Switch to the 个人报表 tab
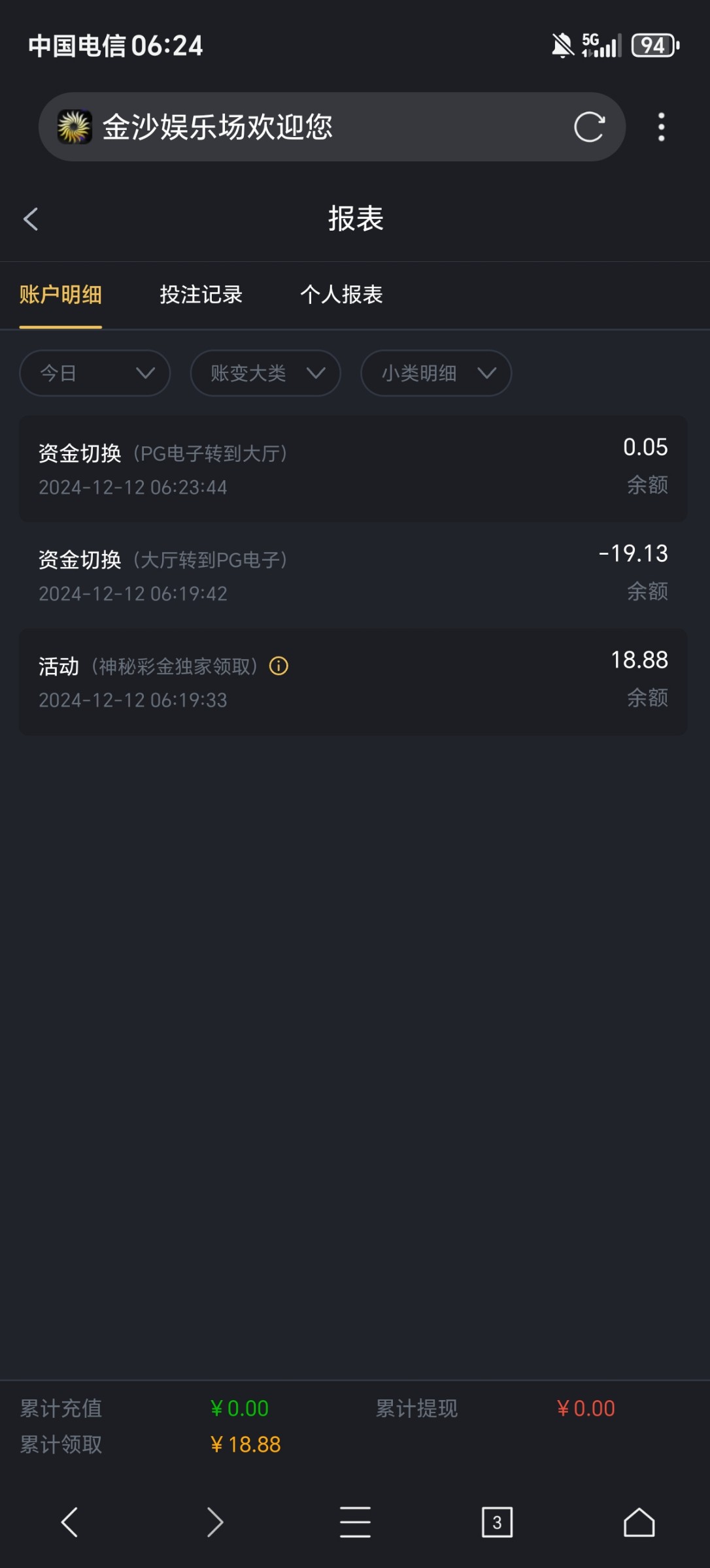Image resolution: width=710 pixels, height=1568 pixels. [x=341, y=295]
